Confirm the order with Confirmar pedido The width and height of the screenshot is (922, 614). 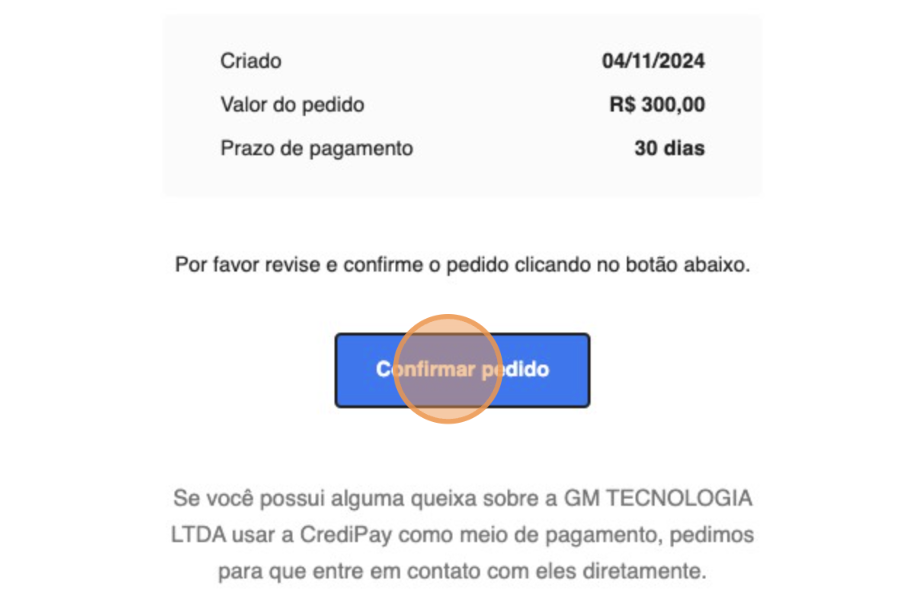coord(462,370)
